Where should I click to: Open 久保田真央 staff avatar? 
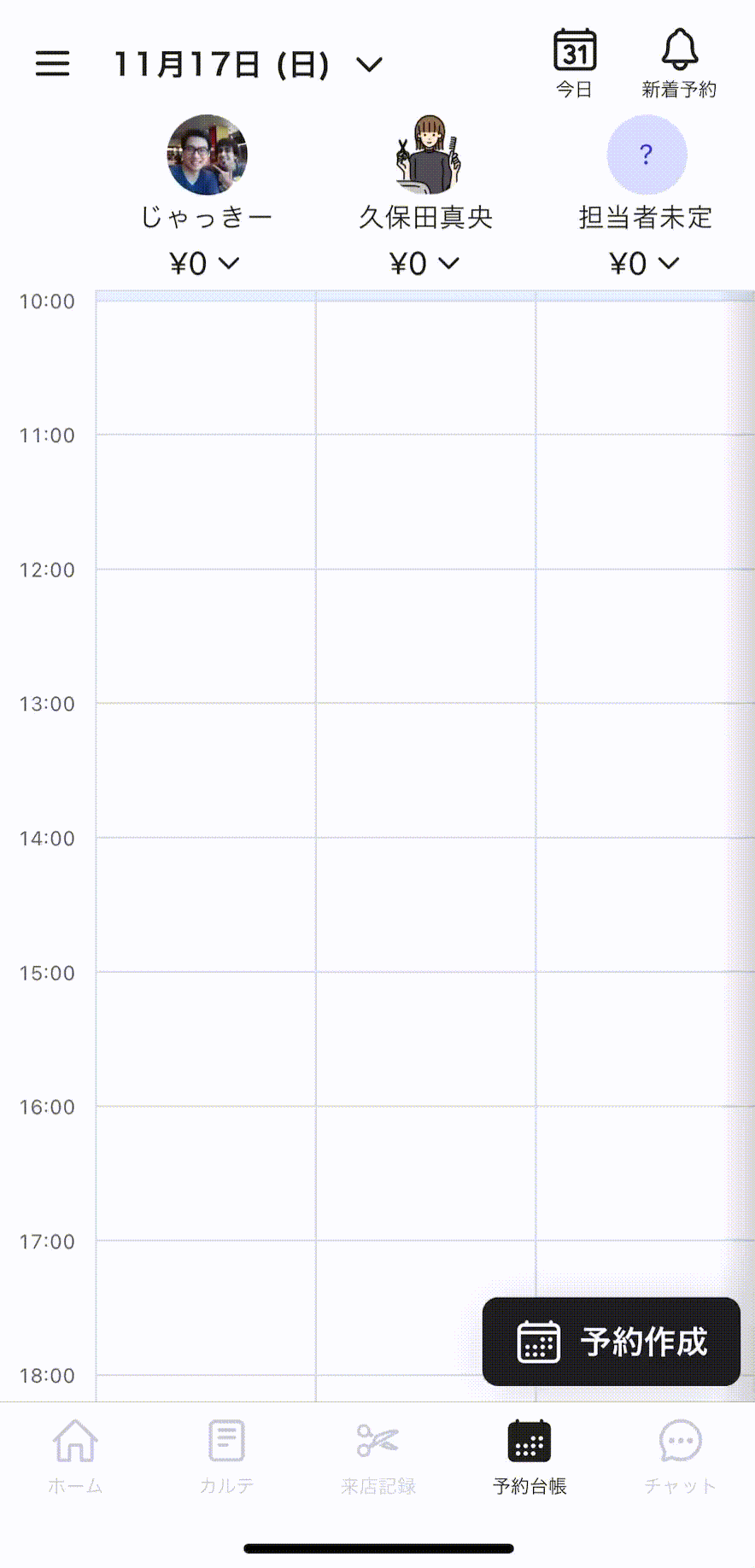point(426,155)
